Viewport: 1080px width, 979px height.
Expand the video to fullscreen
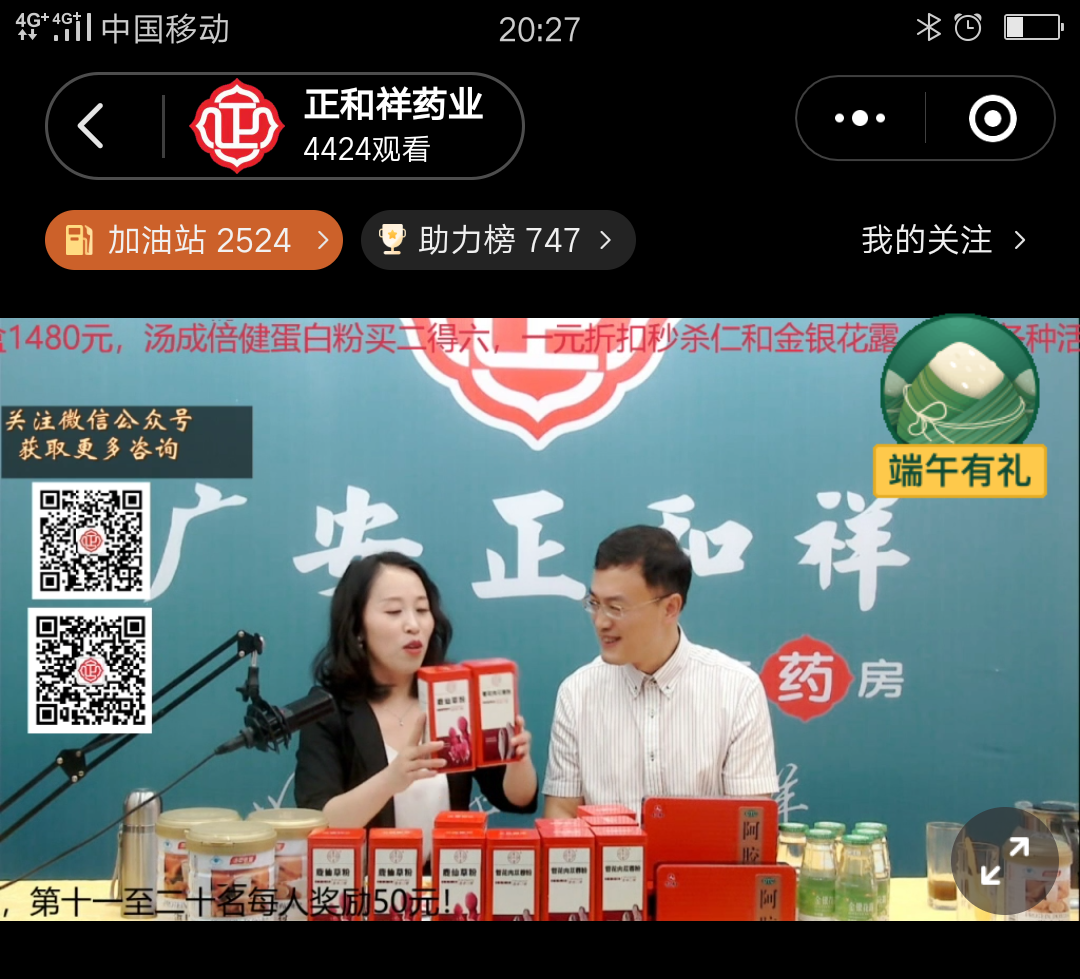1004,860
